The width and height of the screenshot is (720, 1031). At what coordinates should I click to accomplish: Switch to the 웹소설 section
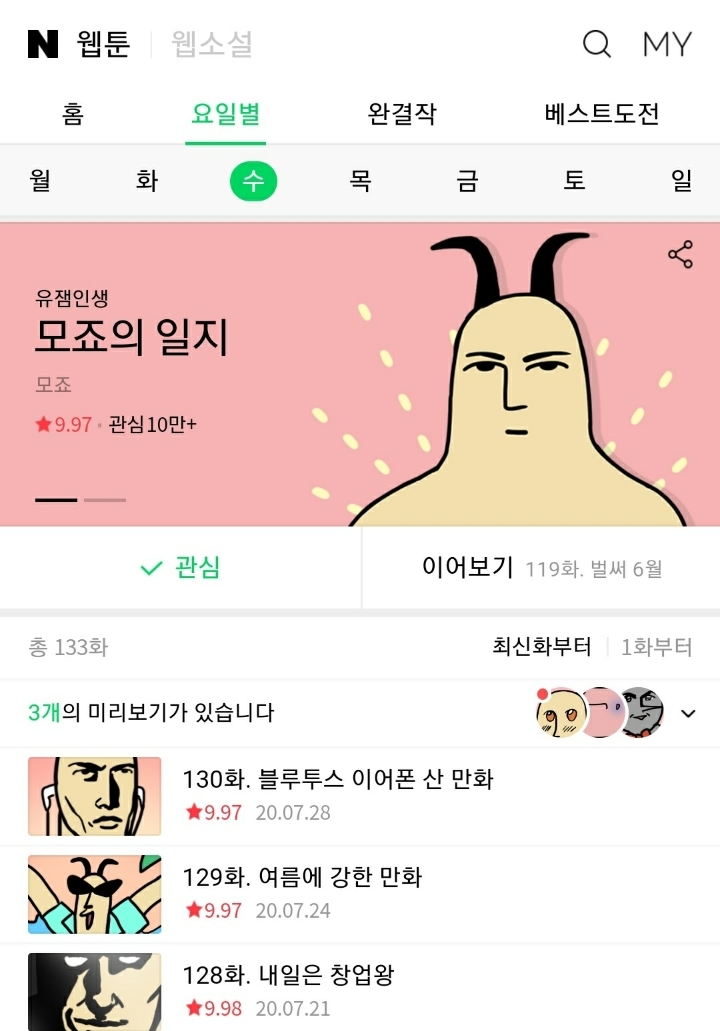click(212, 44)
